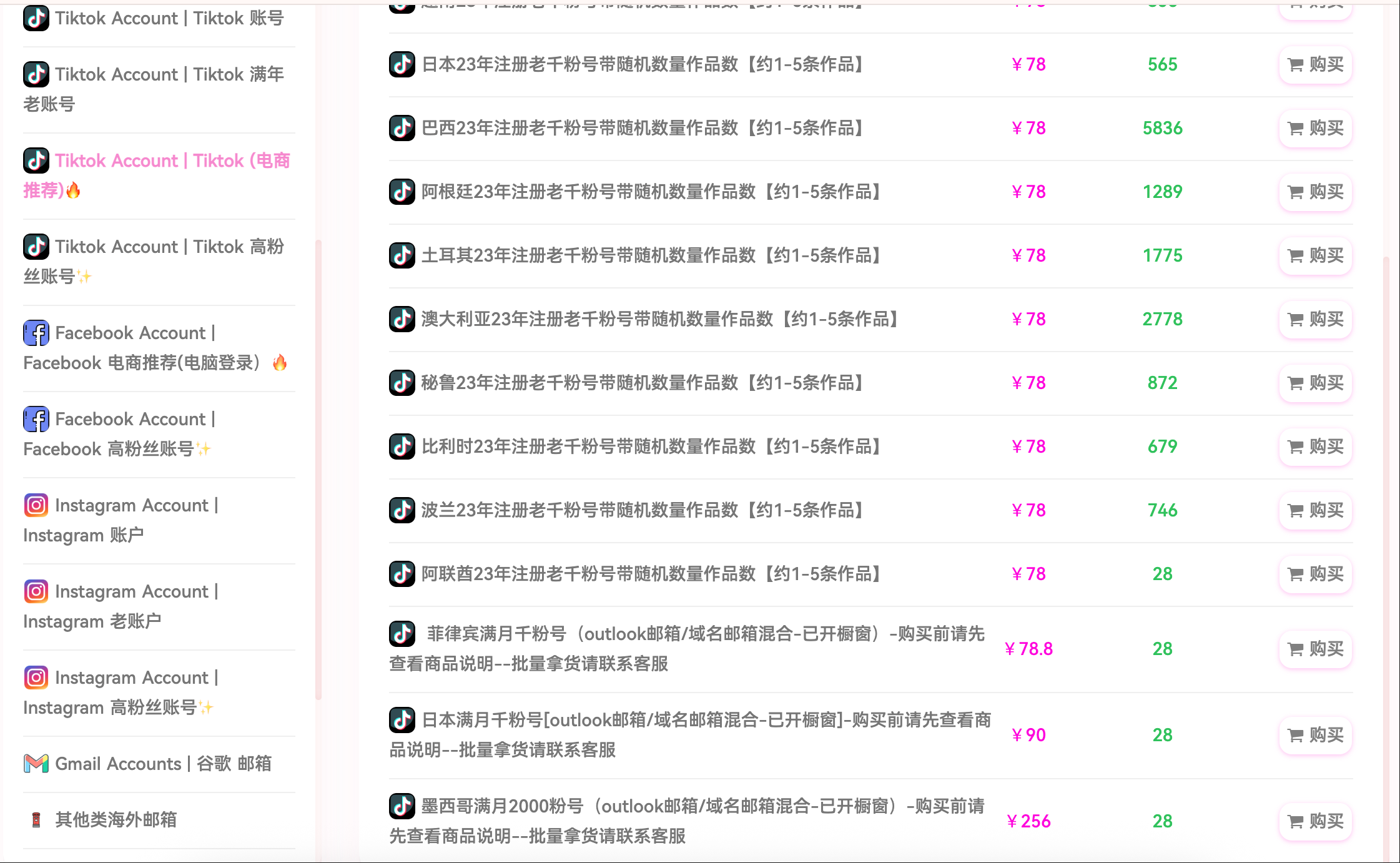The width and height of the screenshot is (1400, 863).
Task: Buy the 巴西23年注册老千粉号 item
Action: click(1315, 128)
